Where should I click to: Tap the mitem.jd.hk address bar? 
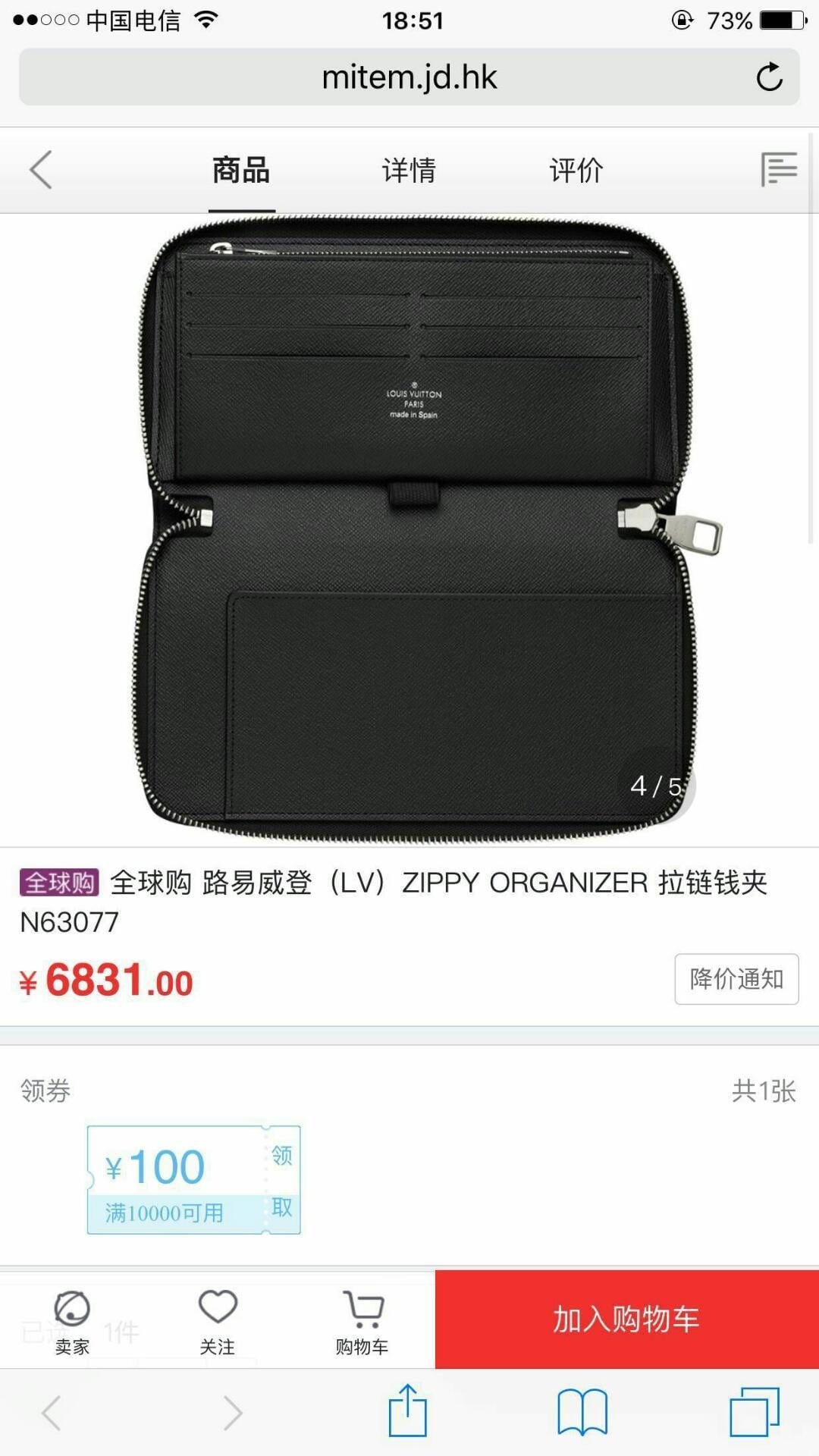409,77
